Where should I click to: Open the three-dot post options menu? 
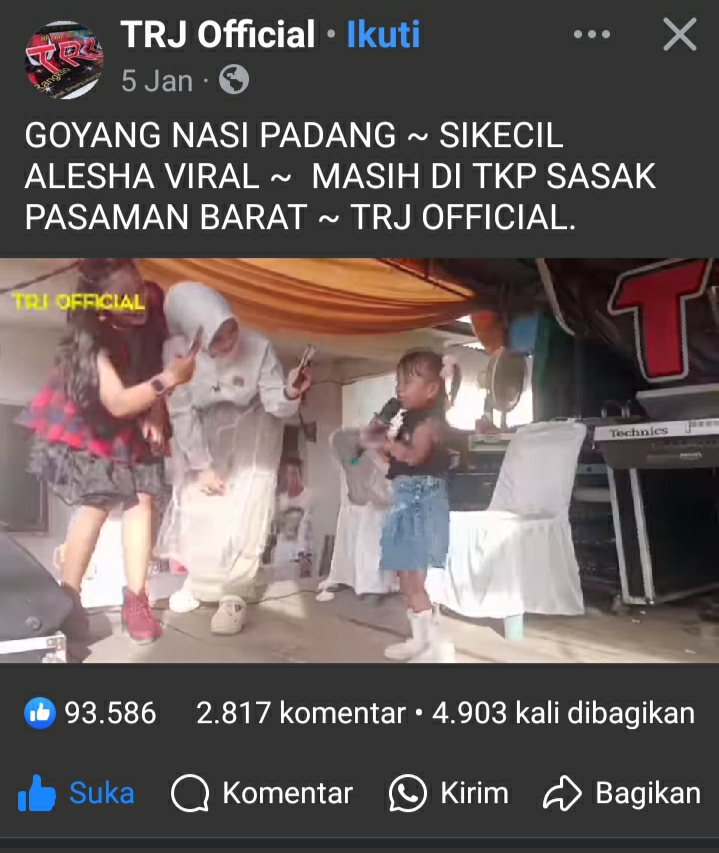591,36
